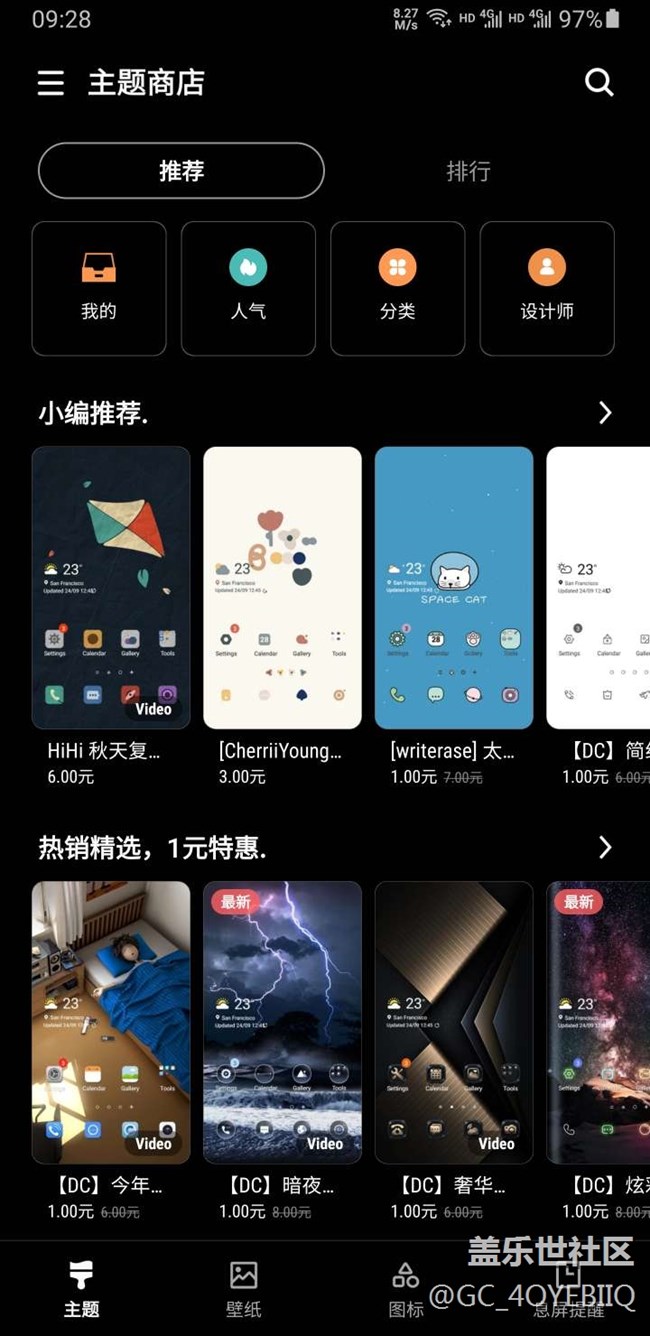Open the 设计师 designers page
The image size is (650, 1336).
point(547,288)
